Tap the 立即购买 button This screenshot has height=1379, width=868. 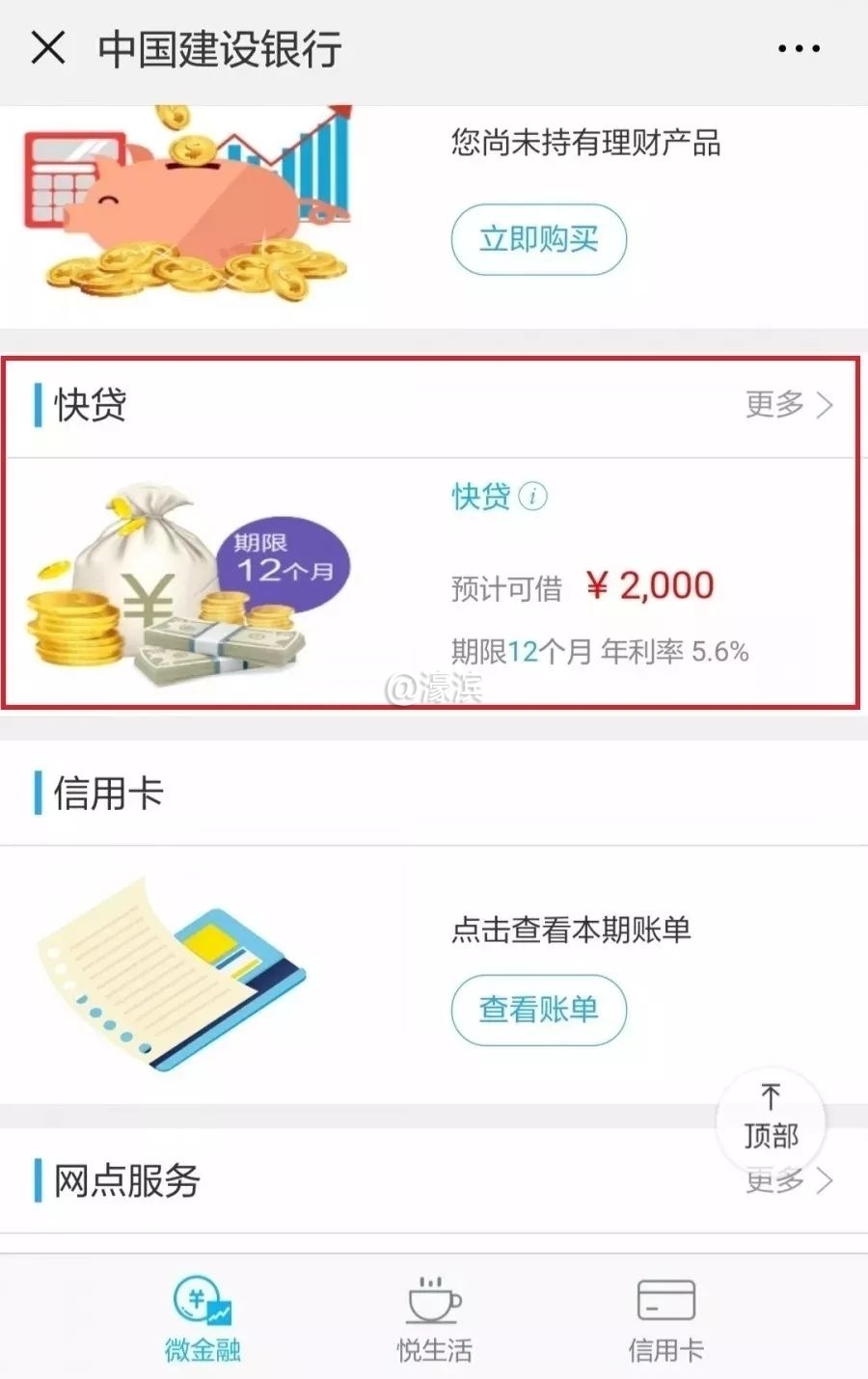tap(538, 239)
